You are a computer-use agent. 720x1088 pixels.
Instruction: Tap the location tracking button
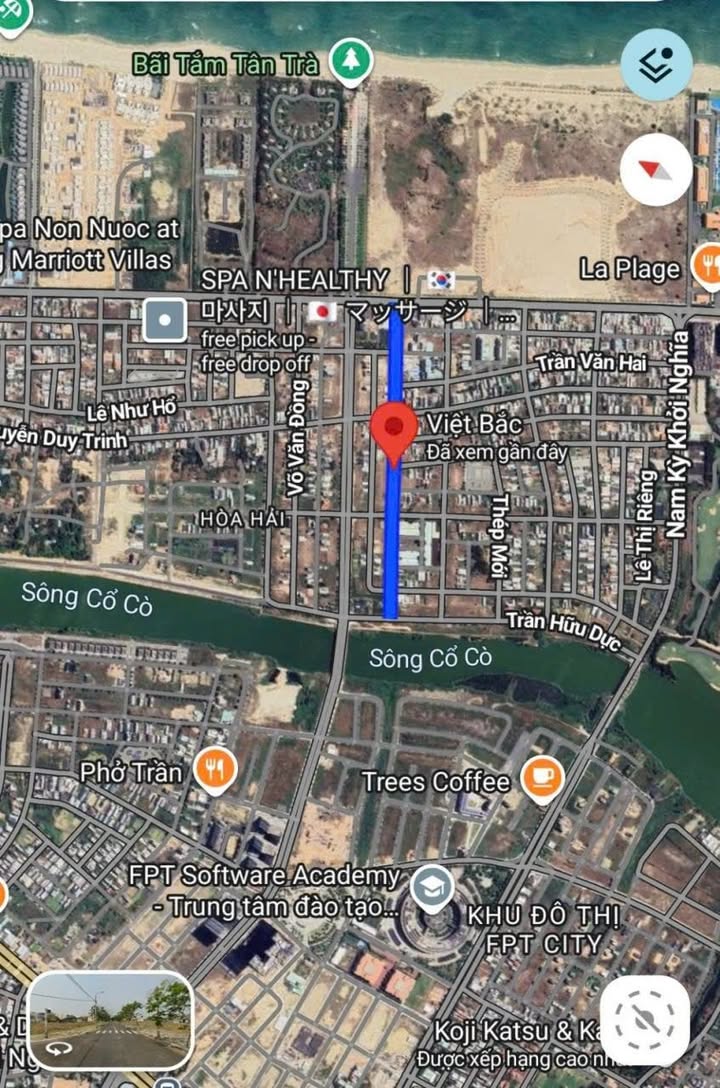point(644,1020)
